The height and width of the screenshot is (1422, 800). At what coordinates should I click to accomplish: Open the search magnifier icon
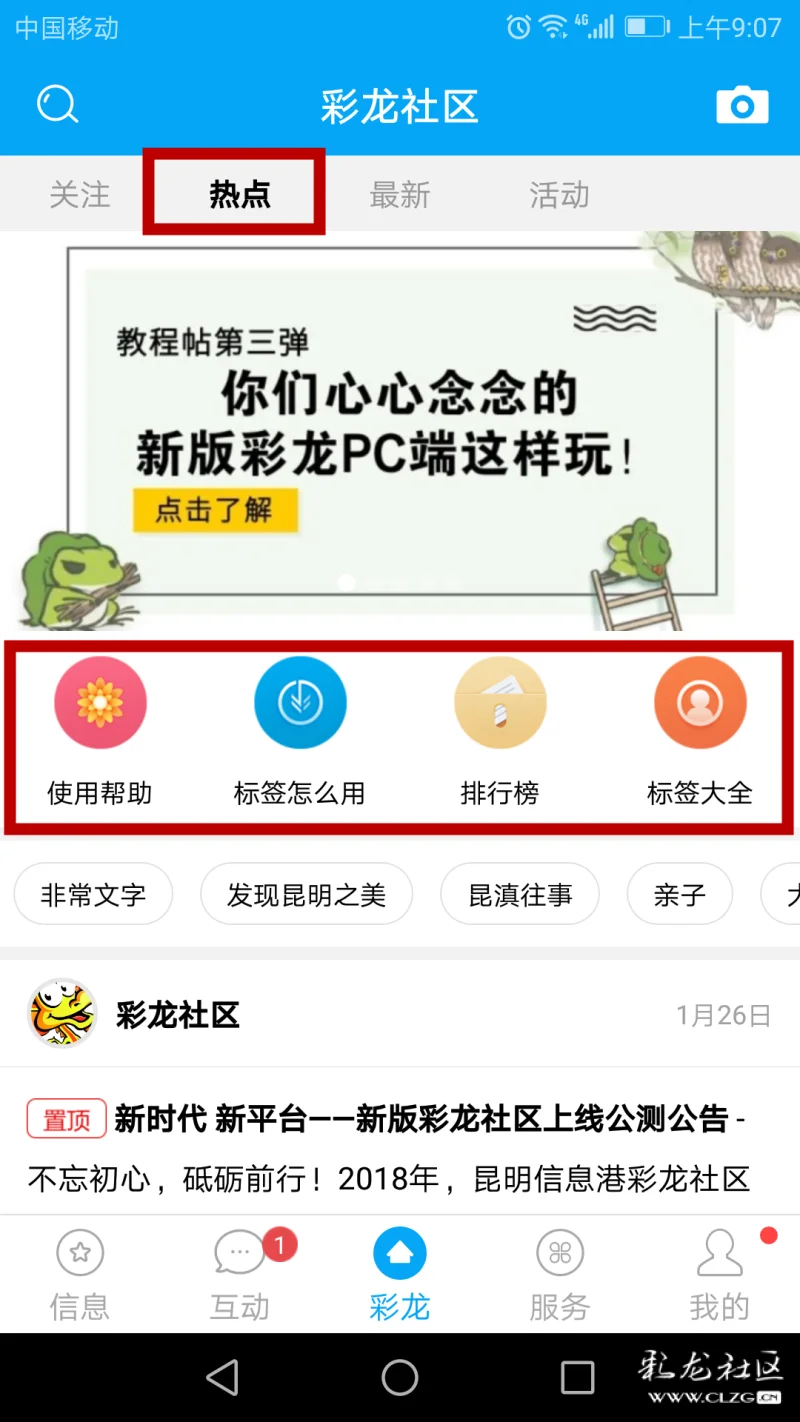tap(57, 104)
